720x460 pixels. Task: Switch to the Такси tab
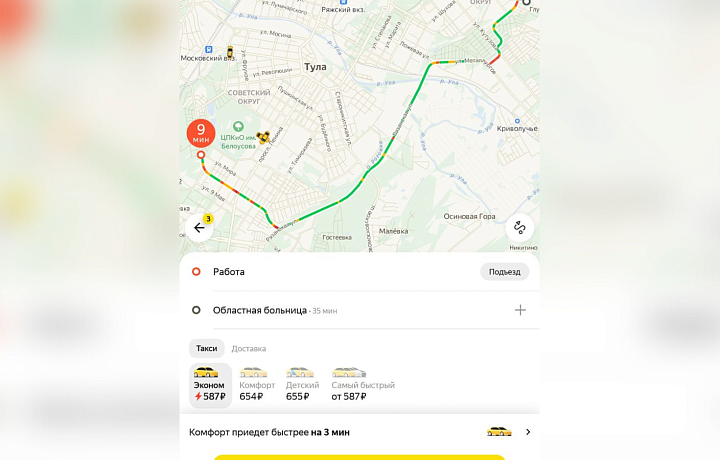207,349
